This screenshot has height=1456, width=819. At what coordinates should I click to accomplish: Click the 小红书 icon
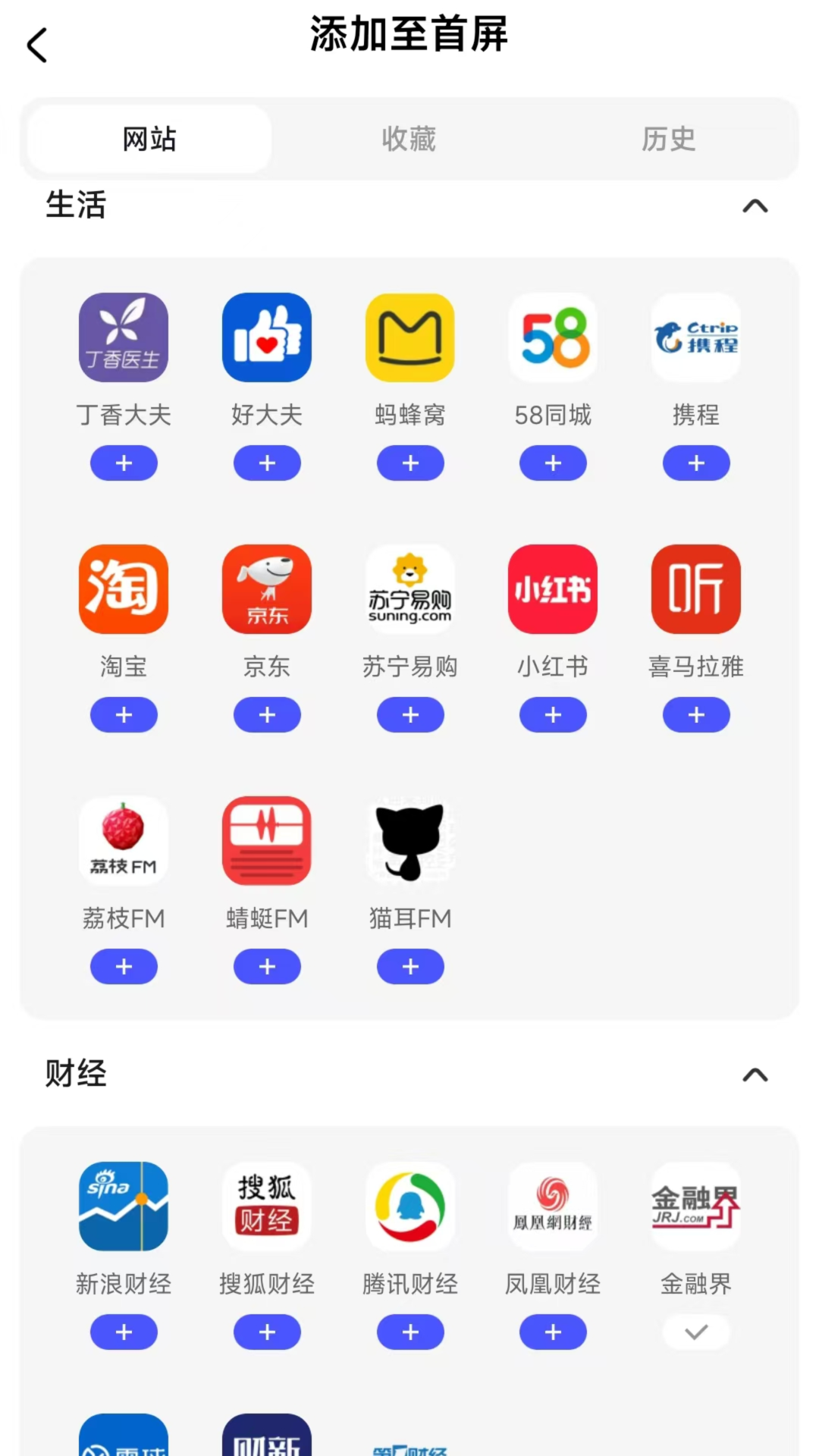point(553,590)
